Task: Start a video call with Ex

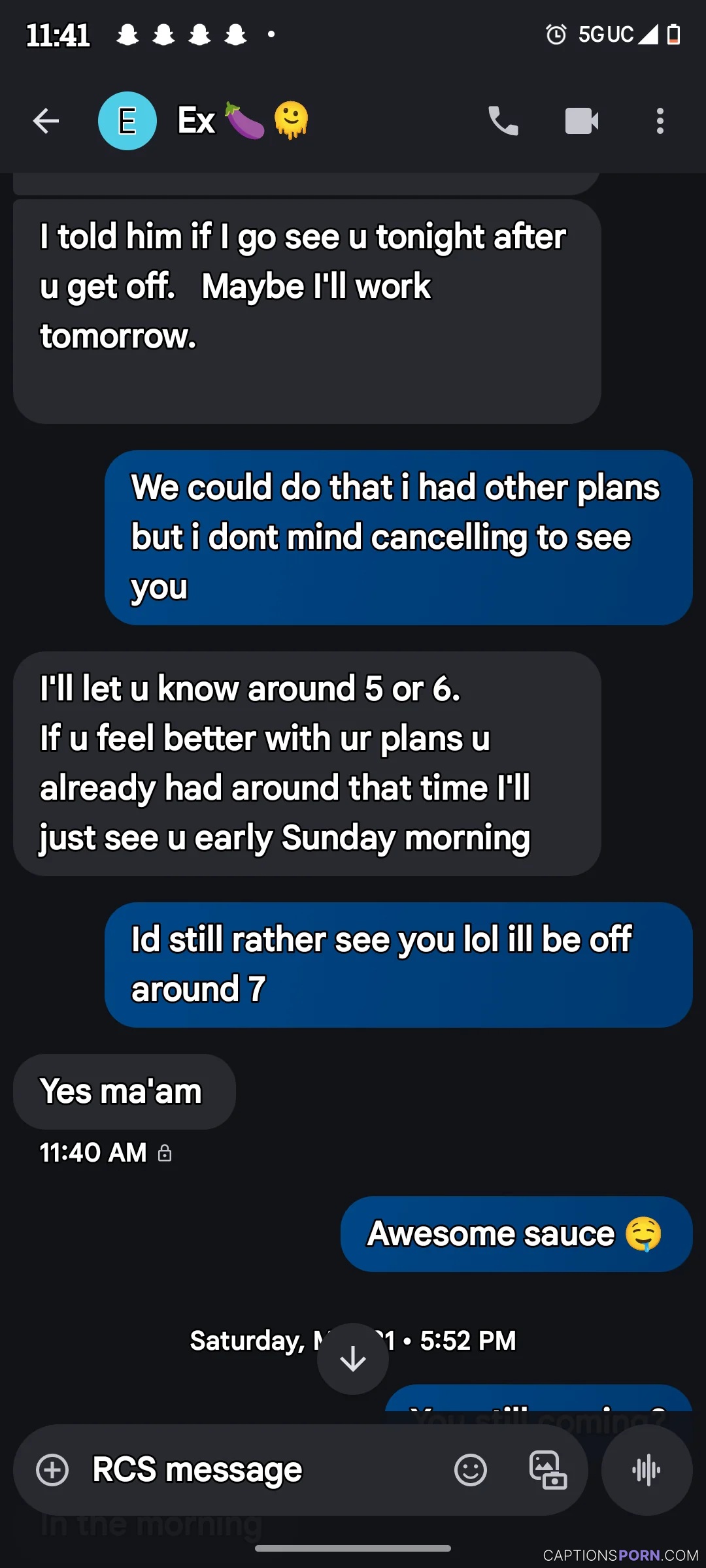Action: pos(582,121)
